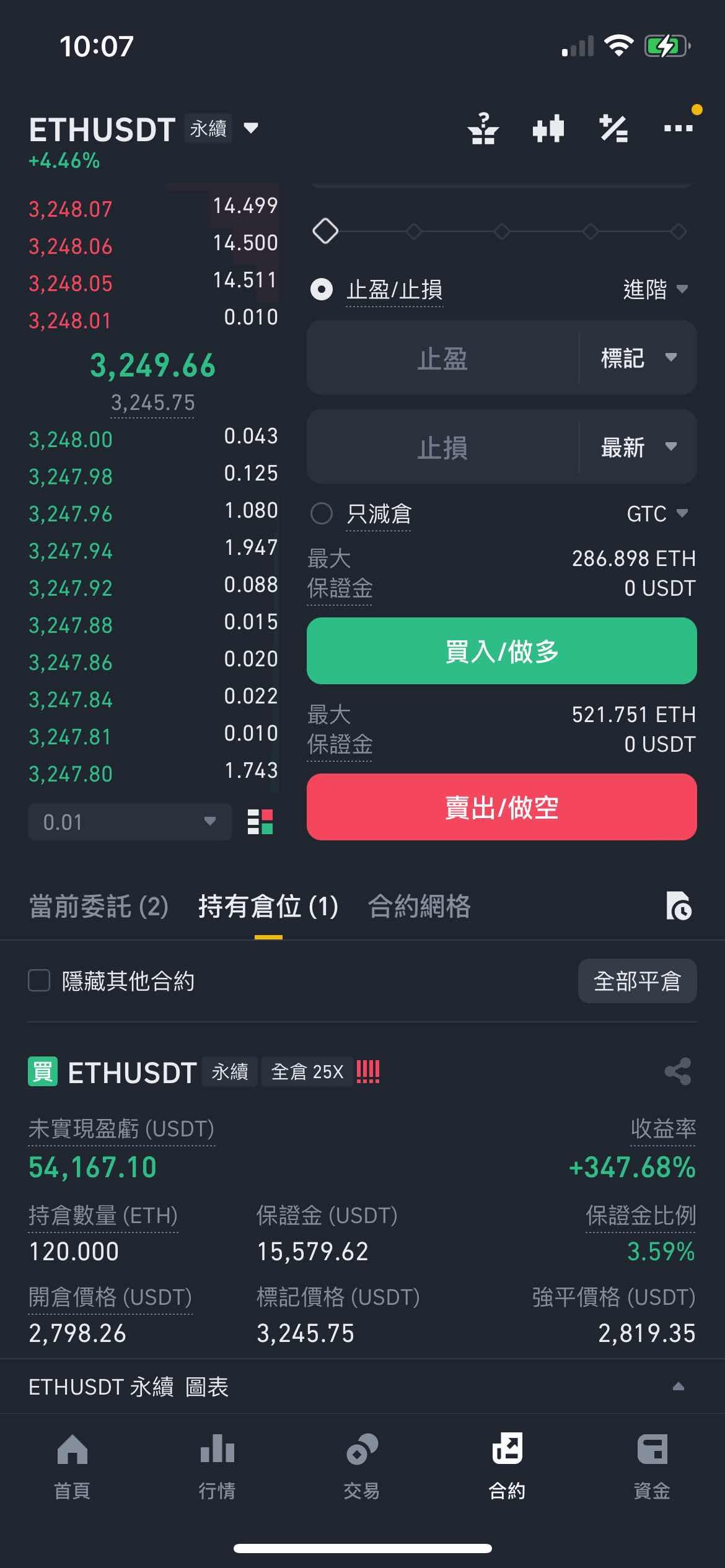Expand the ETHUSDT 永續 圖表 panel
The width and height of the screenshot is (725, 1568).
[362, 1387]
